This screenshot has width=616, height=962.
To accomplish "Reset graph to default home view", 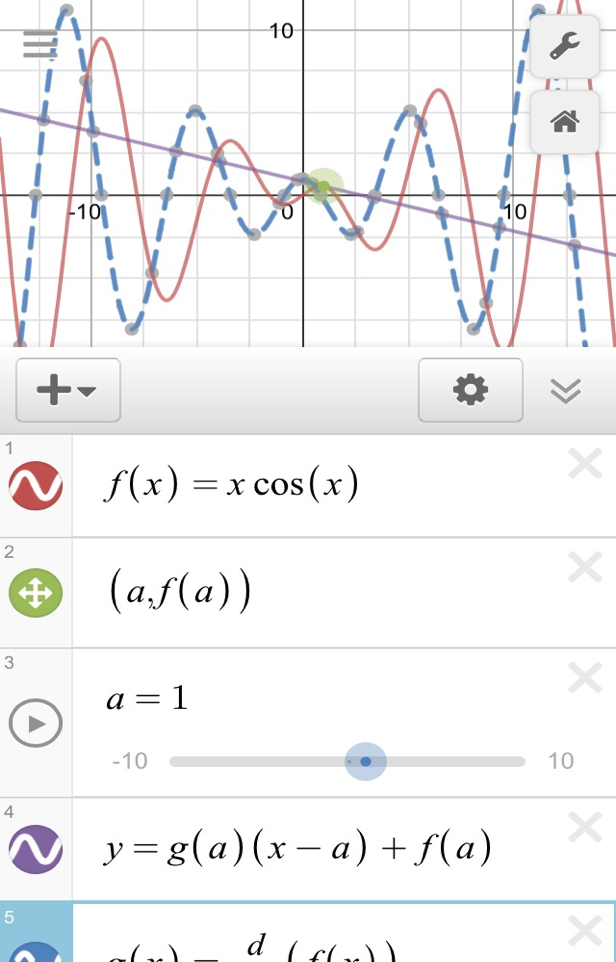I will [565, 122].
